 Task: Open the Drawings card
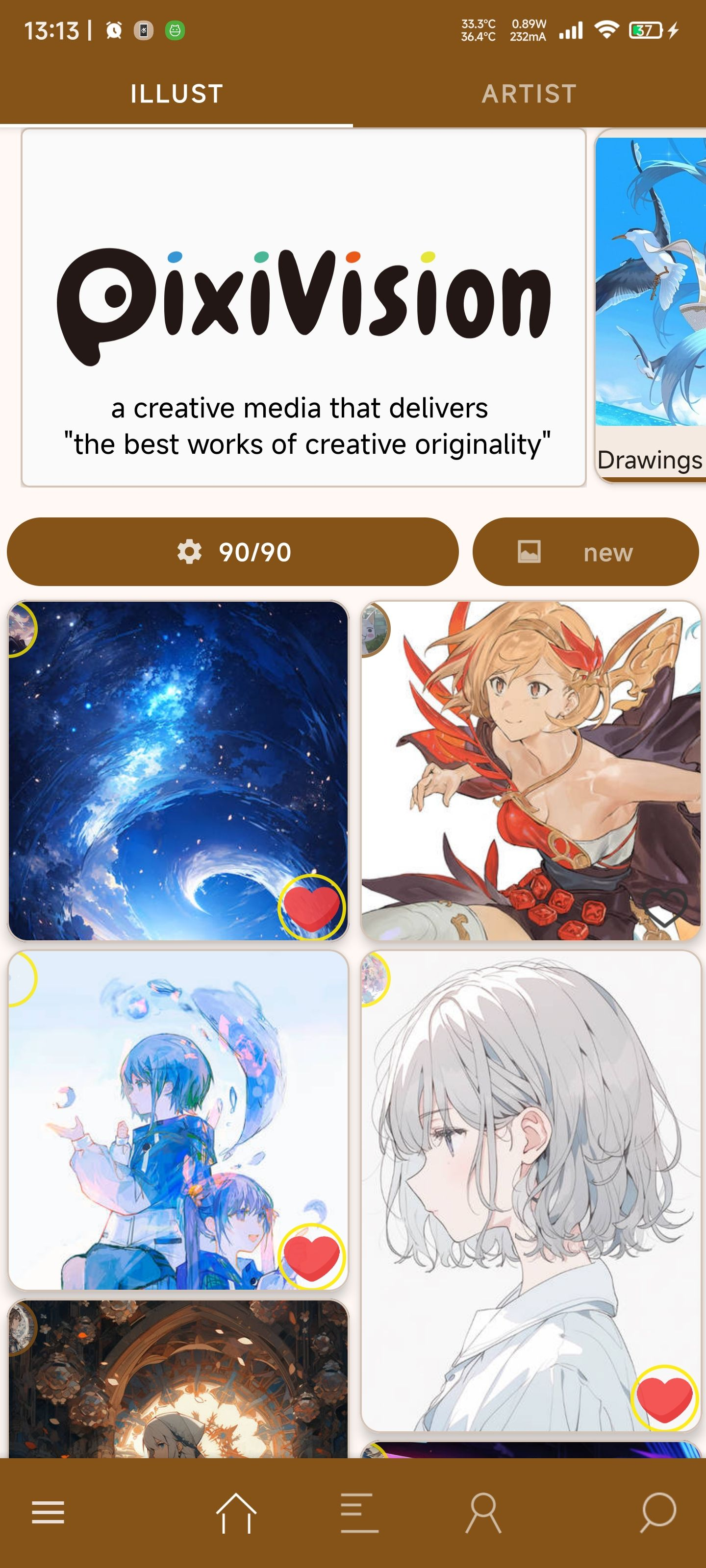point(651,307)
